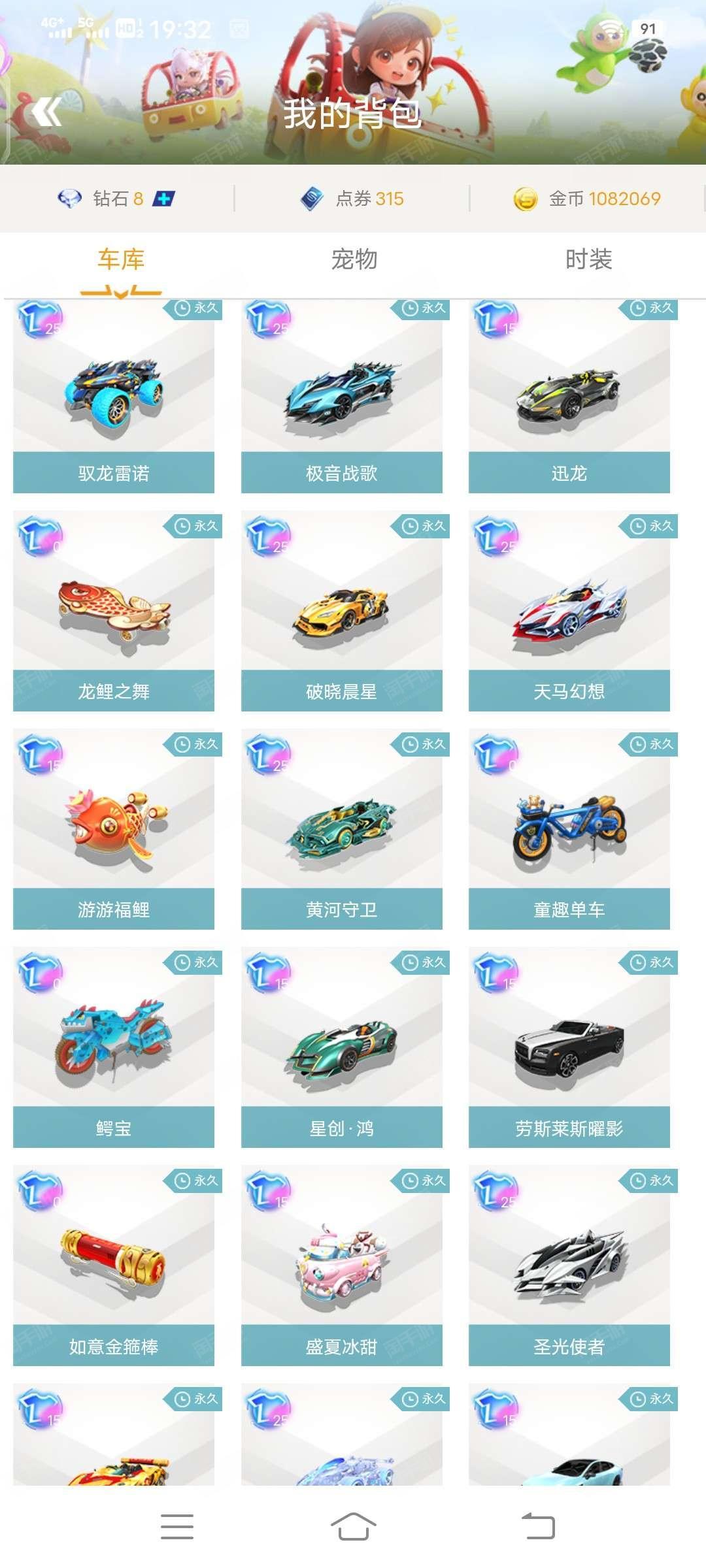Tap the system home button

tap(353, 1526)
